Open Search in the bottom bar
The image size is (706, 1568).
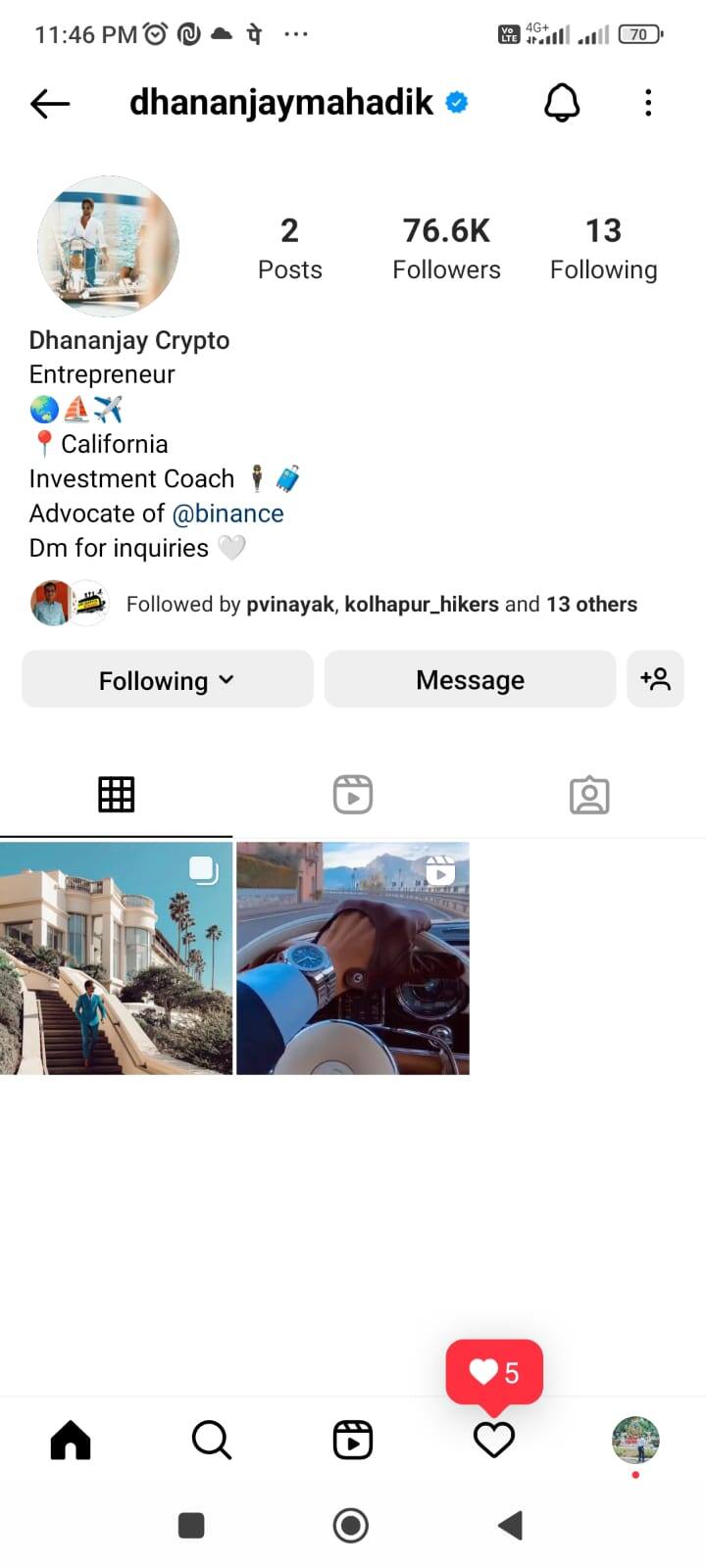pos(211,1440)
